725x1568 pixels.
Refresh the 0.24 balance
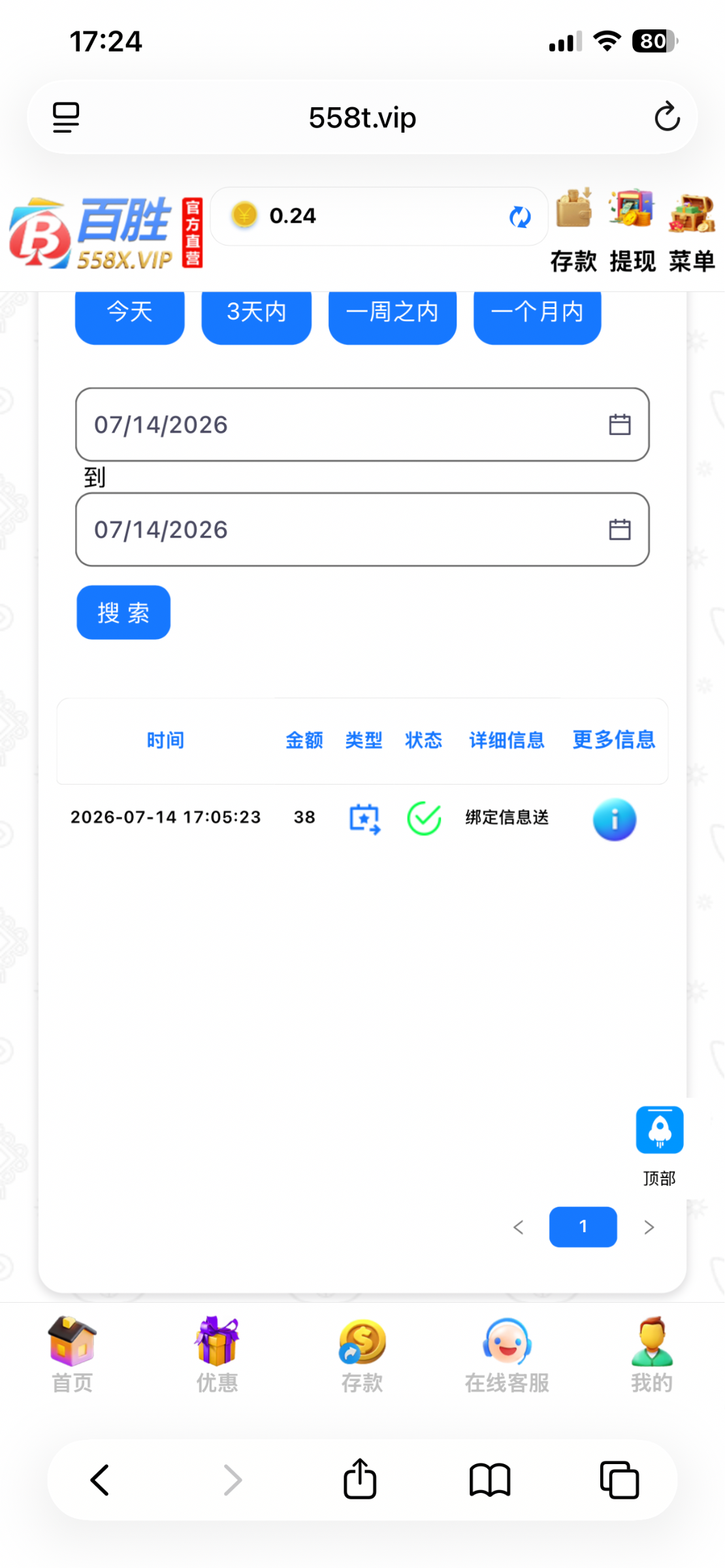tap(520, 216)
